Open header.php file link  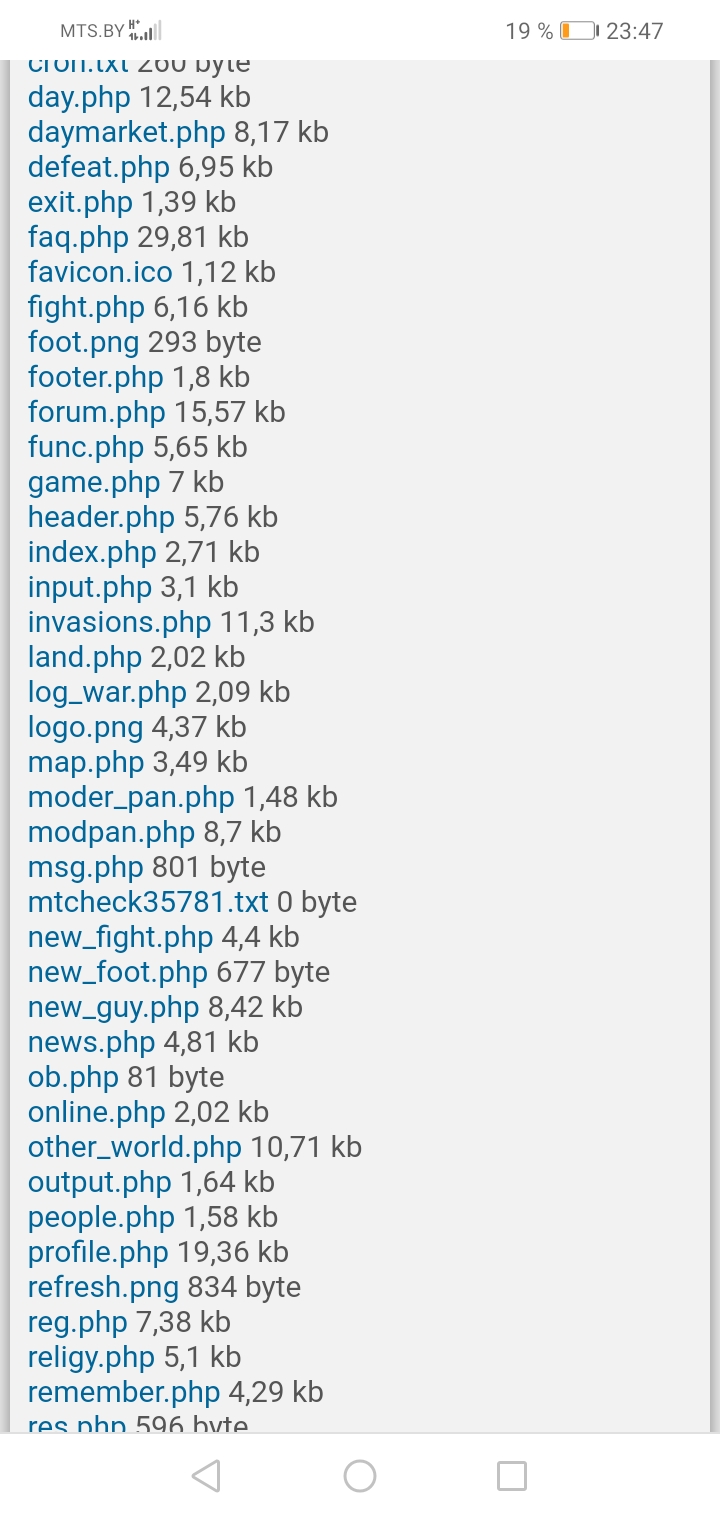point(101,518)
